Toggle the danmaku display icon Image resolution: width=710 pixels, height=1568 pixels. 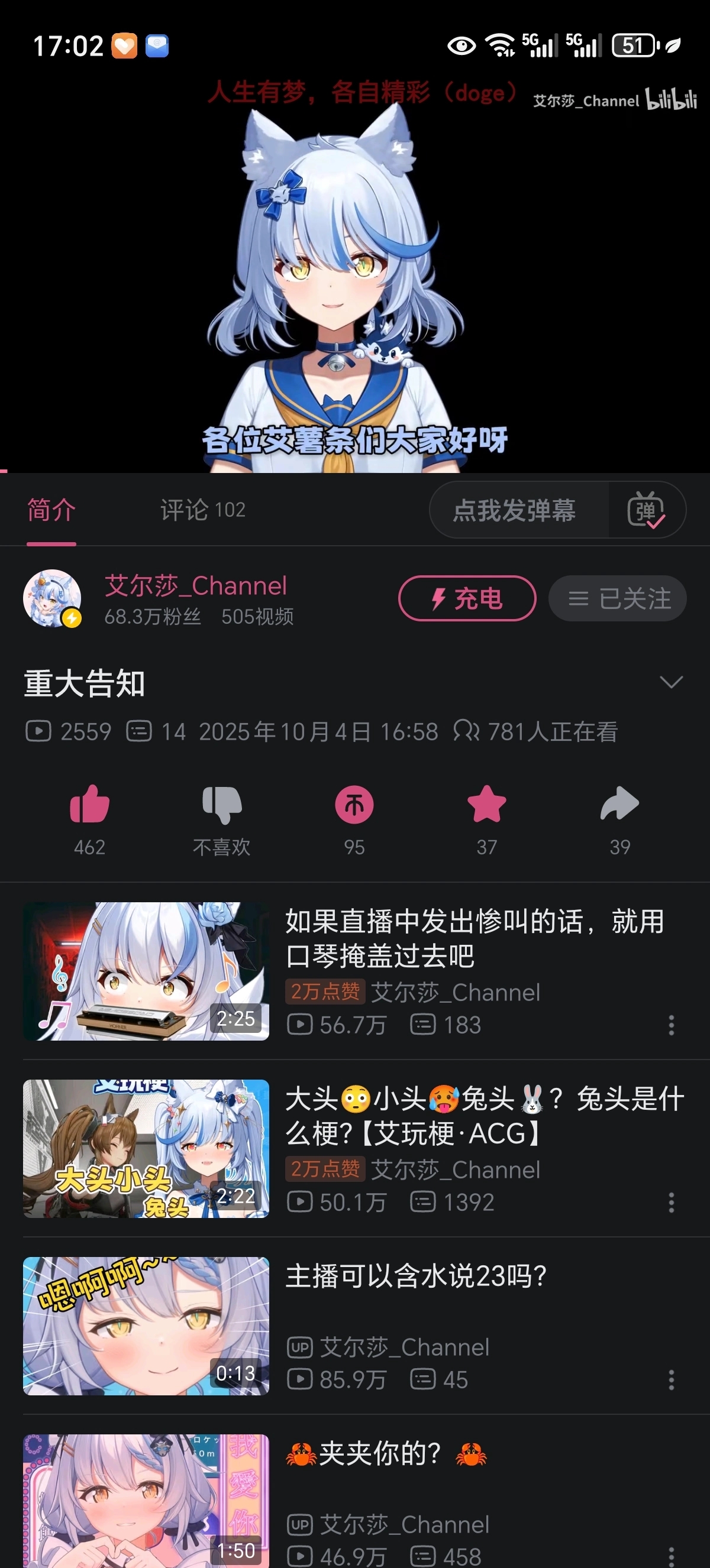coord(646,510)
